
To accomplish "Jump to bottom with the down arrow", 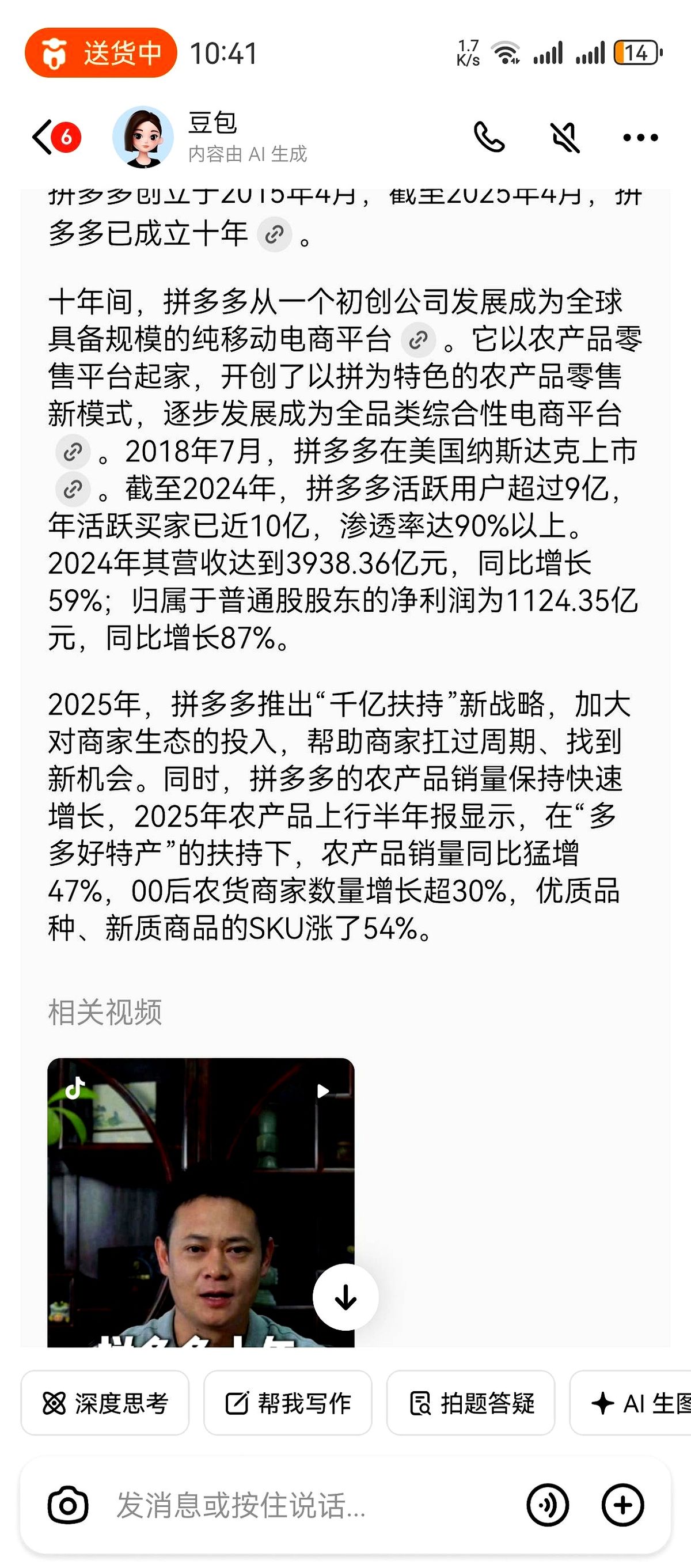I will [345, 1297].
